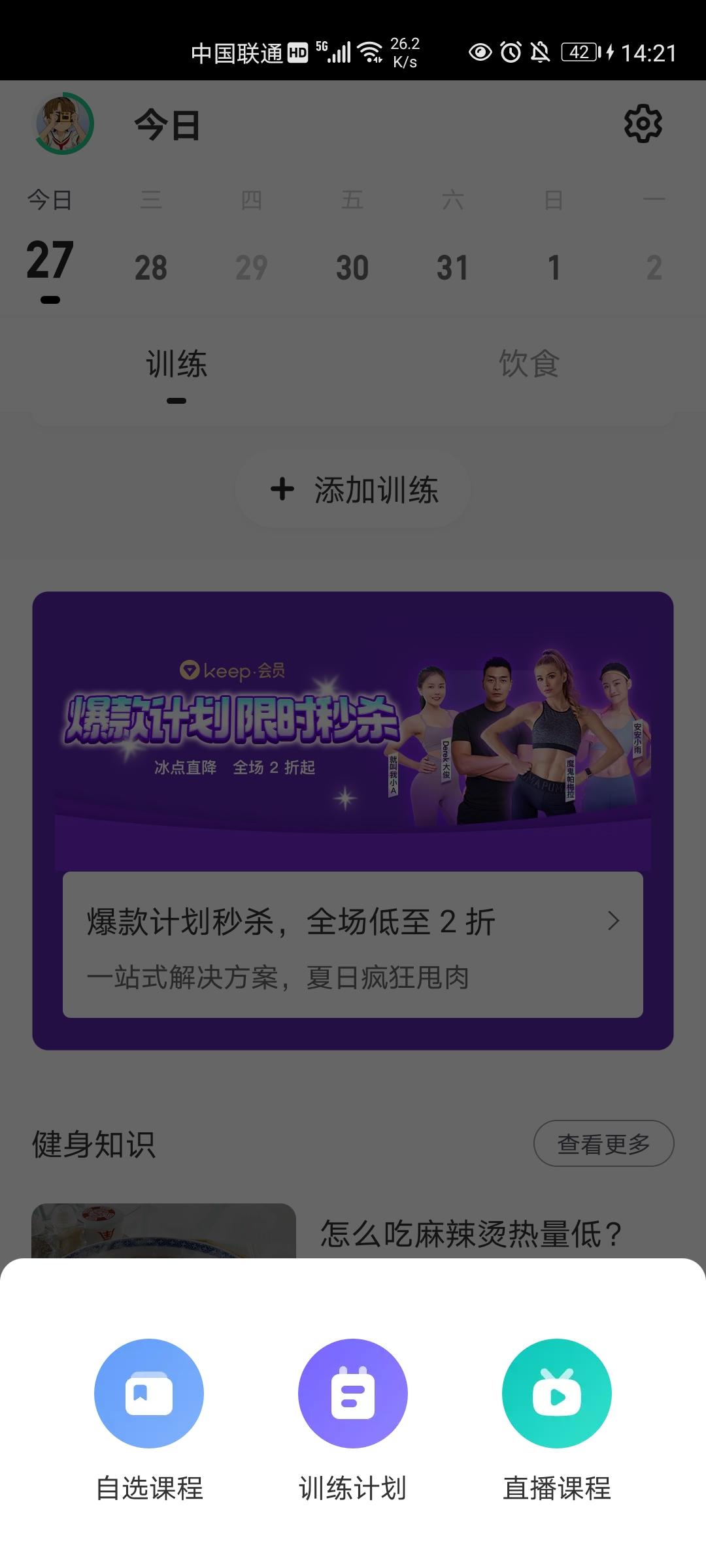Select the 训练 tab
This screenshot has width=706, height=1568.
tap(176, 366)
